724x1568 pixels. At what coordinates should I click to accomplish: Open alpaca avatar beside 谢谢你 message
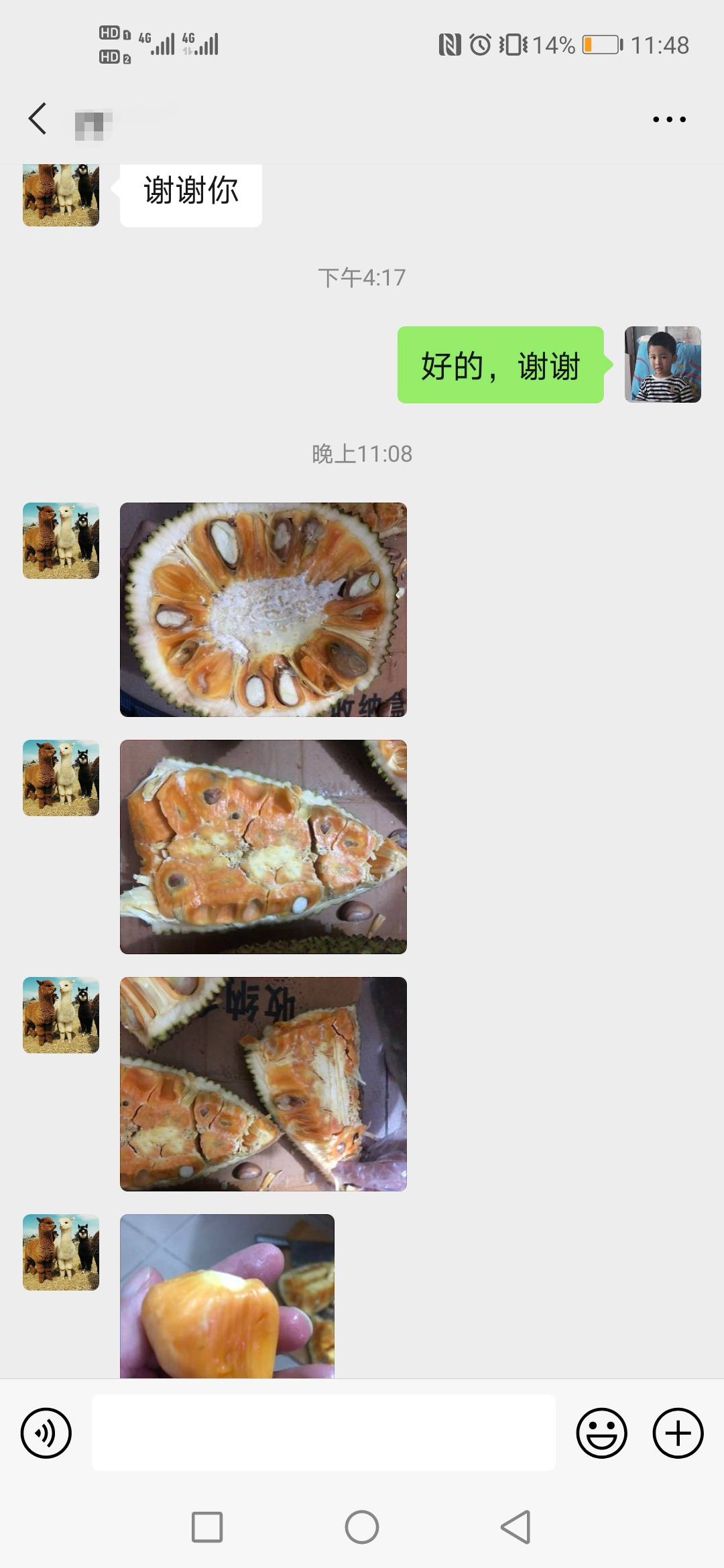(x=61, y=195)
